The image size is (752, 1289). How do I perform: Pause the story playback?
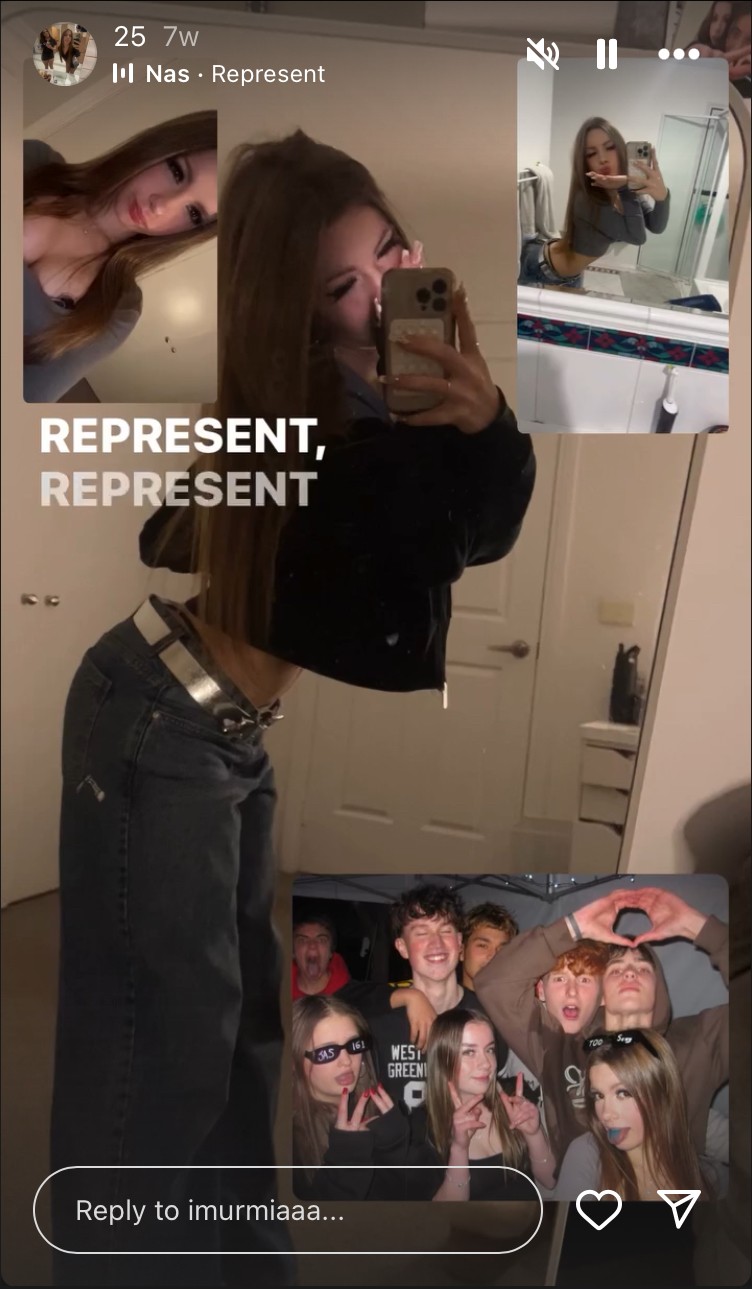(607, 54)
